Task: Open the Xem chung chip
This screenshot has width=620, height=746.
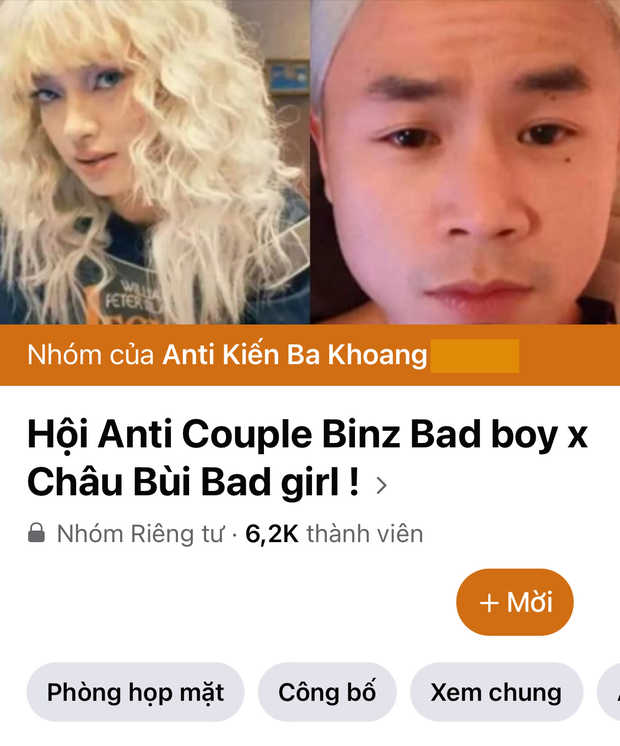Action: coord(496,692)
